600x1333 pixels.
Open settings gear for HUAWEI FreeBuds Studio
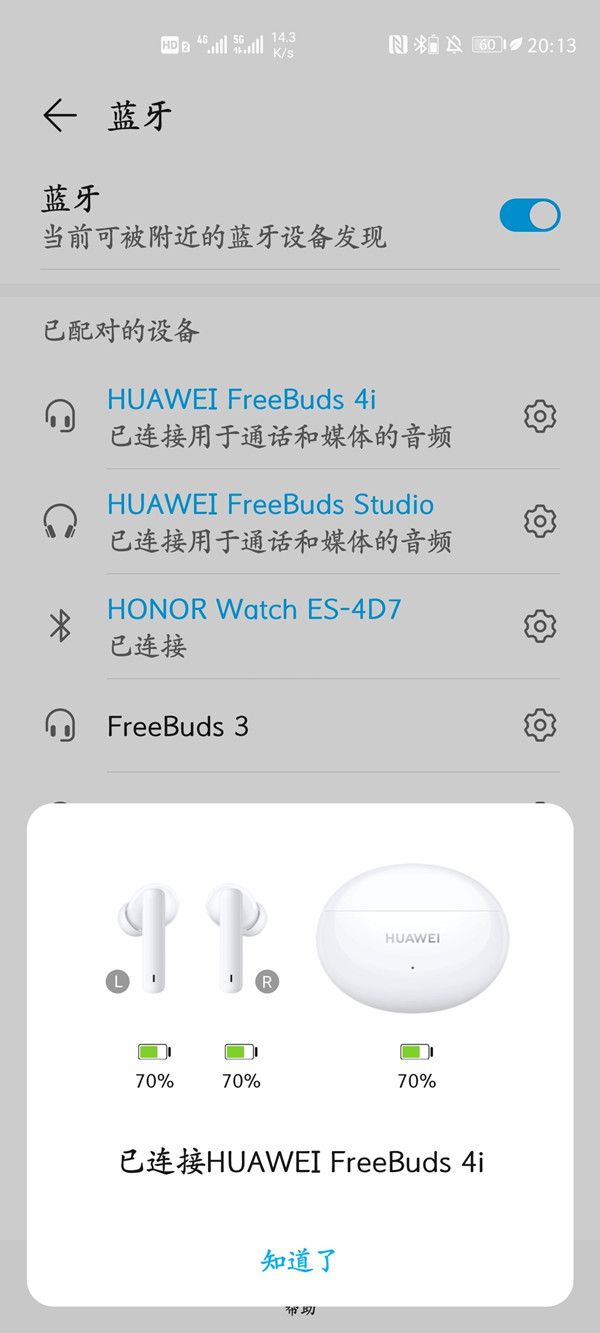pyautogui.click(x=540, y=521)
